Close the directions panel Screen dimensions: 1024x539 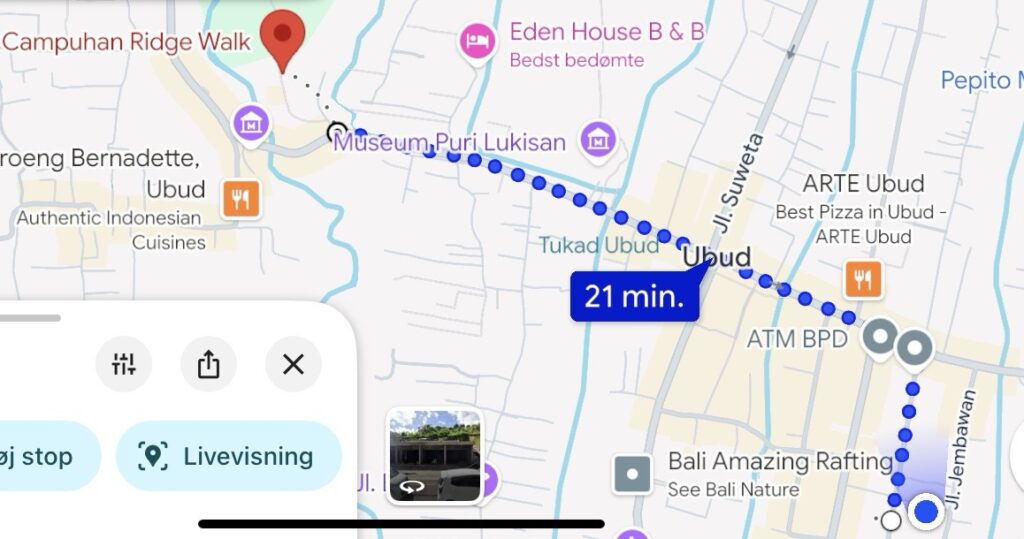pos(293,364)
